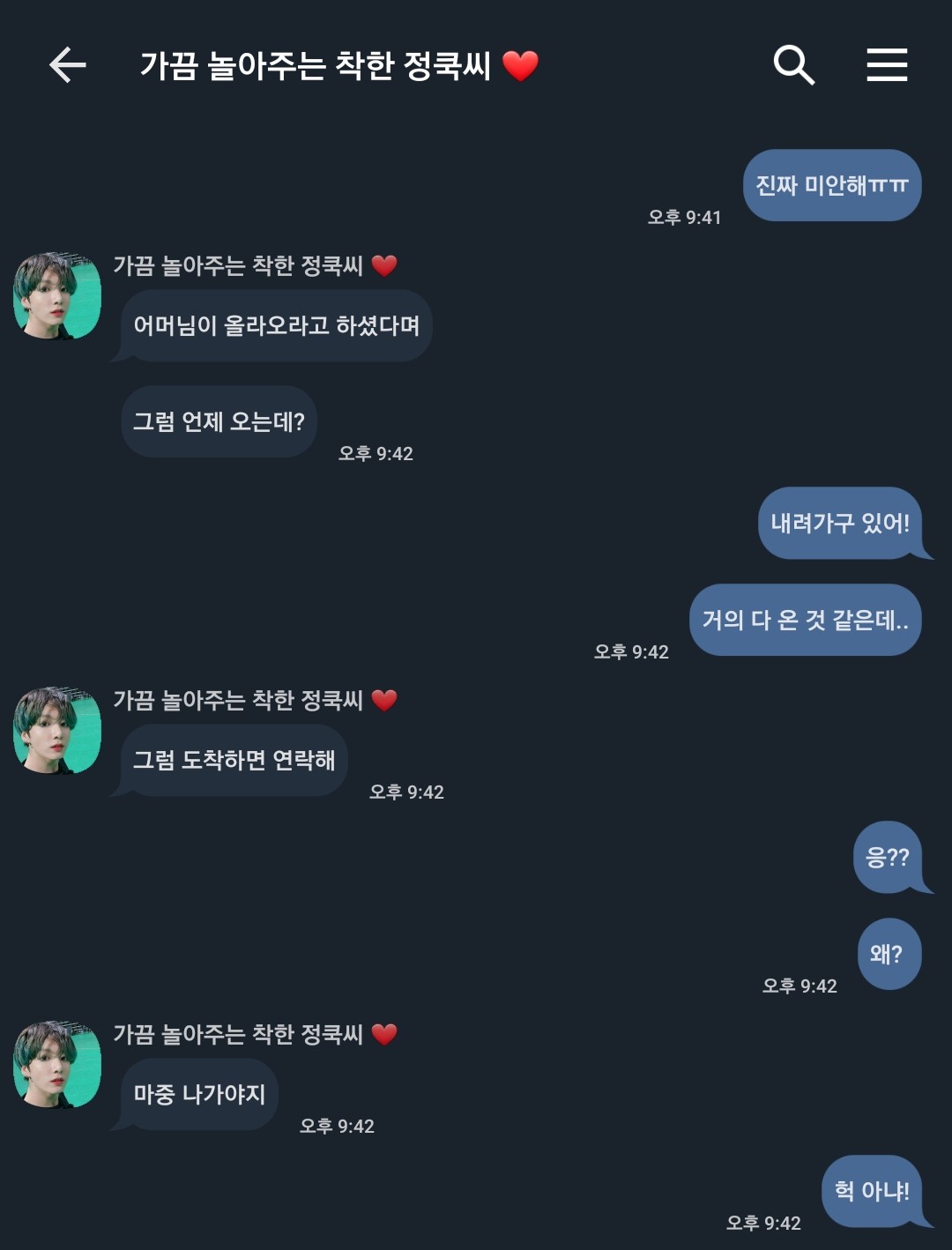The width and height of the screenshot is (952, 1250).
Task: Search within this chat conversation
Action: tap(793, 65)
